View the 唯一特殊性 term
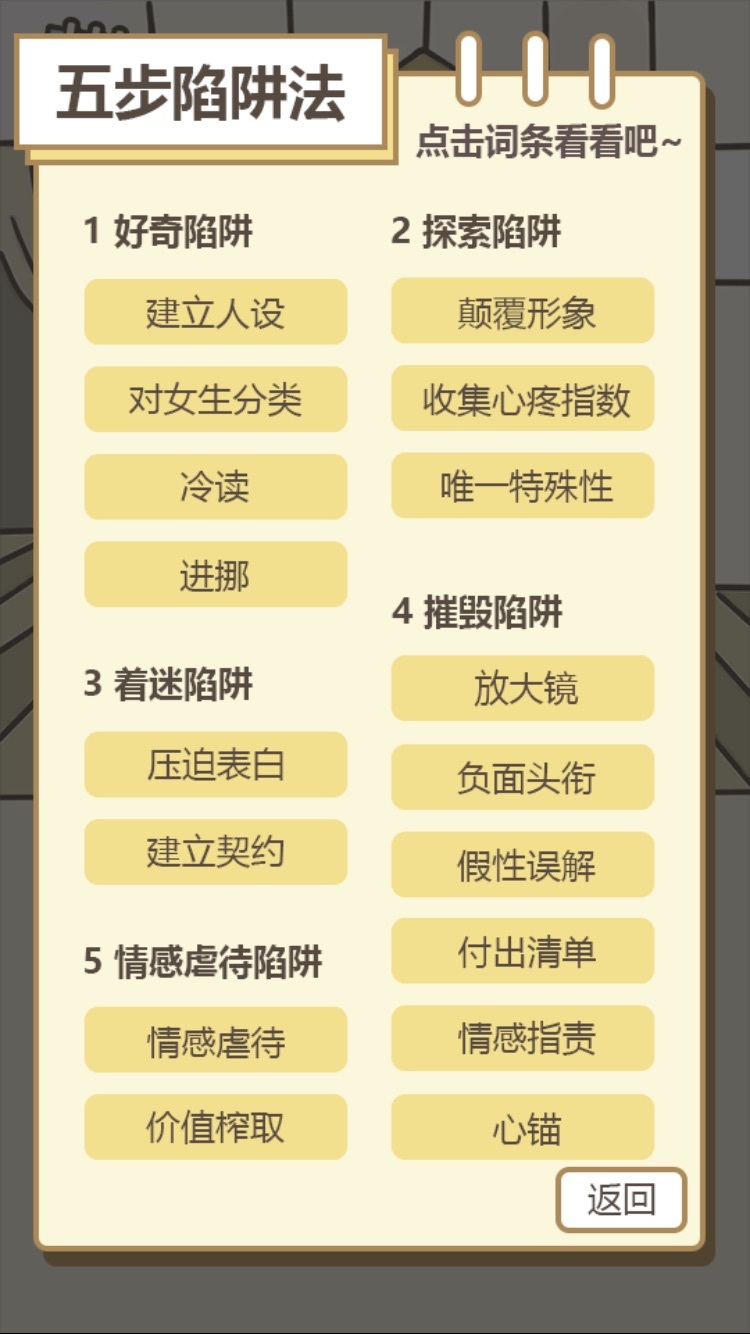750x1334 pixels. (522, 486)
